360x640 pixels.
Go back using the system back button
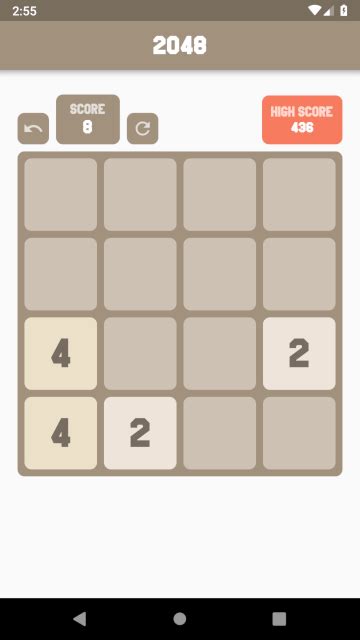click(80, 619)
